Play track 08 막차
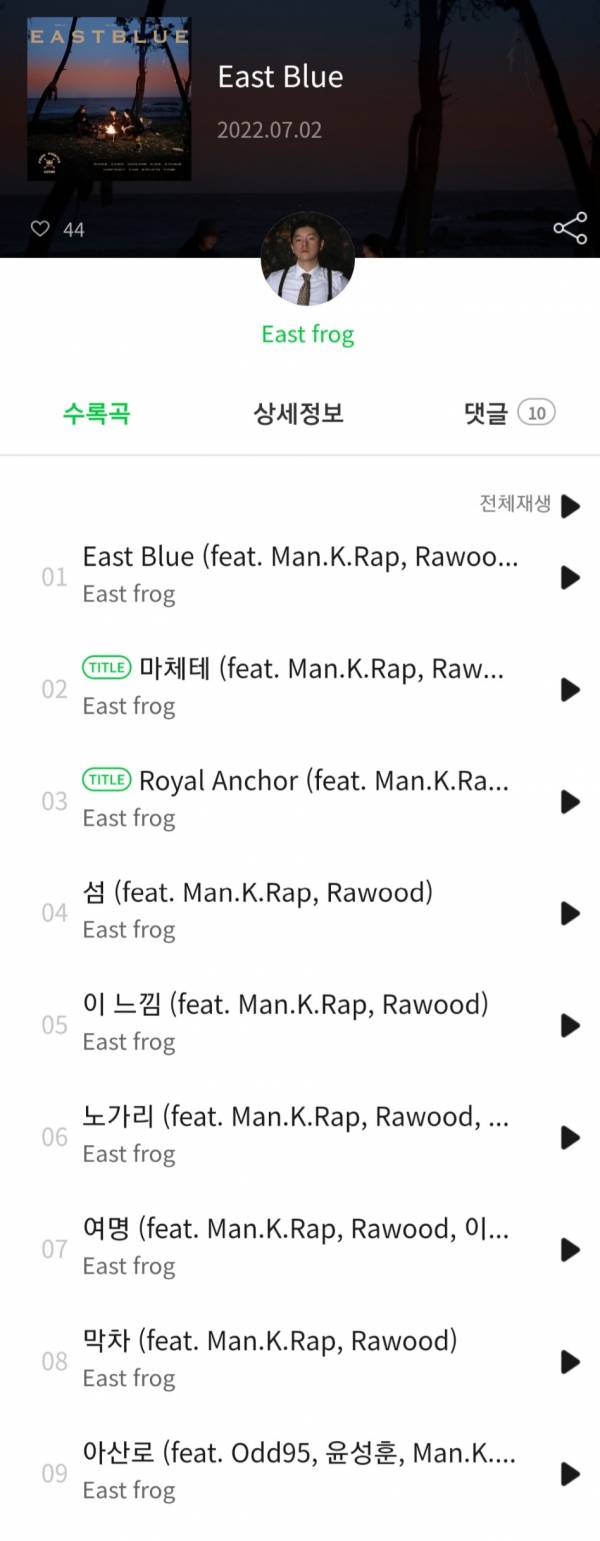600x1541 pixels. click(x=570, y=1361)
